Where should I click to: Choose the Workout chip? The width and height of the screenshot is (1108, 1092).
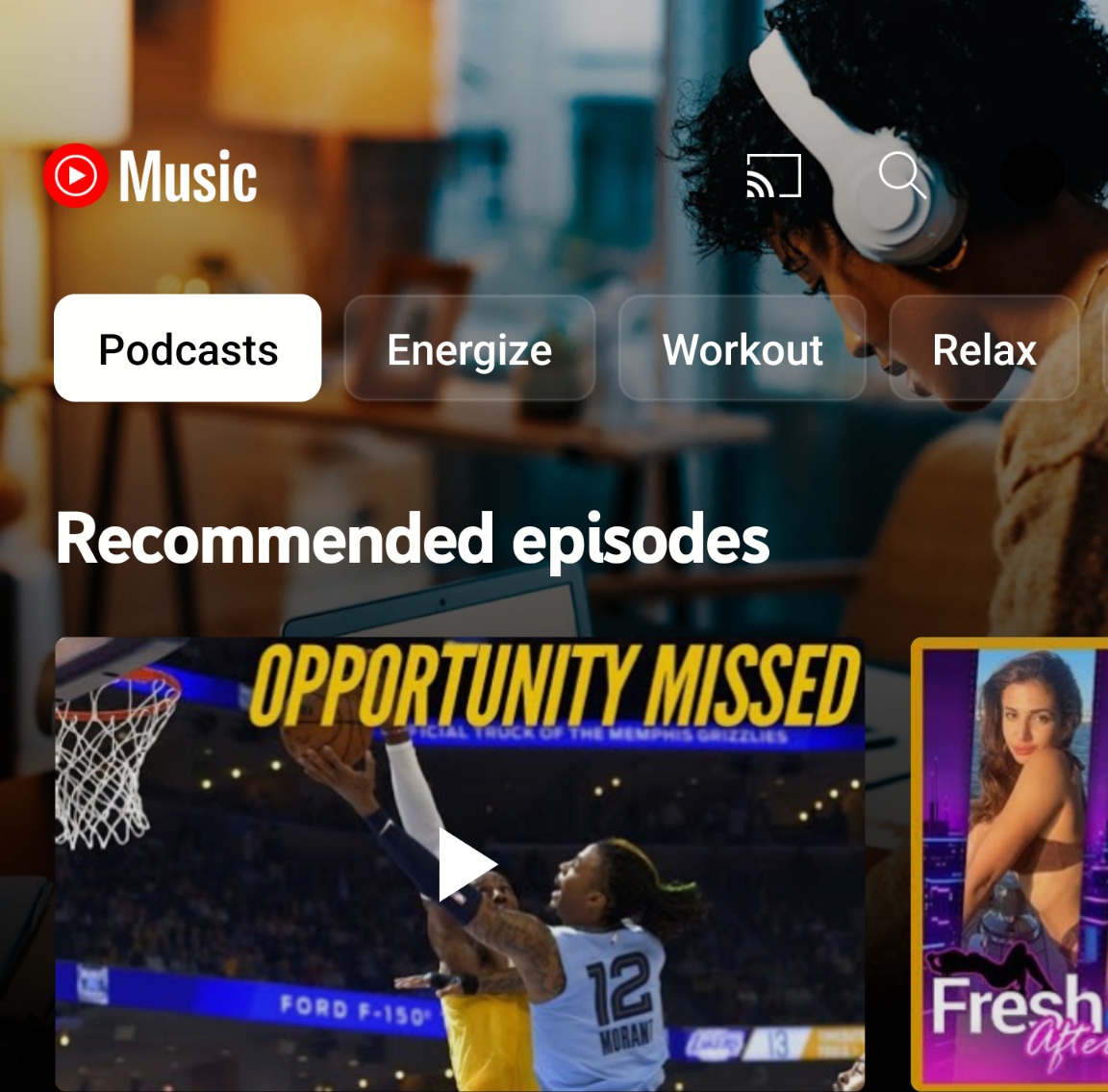[743, 348]
